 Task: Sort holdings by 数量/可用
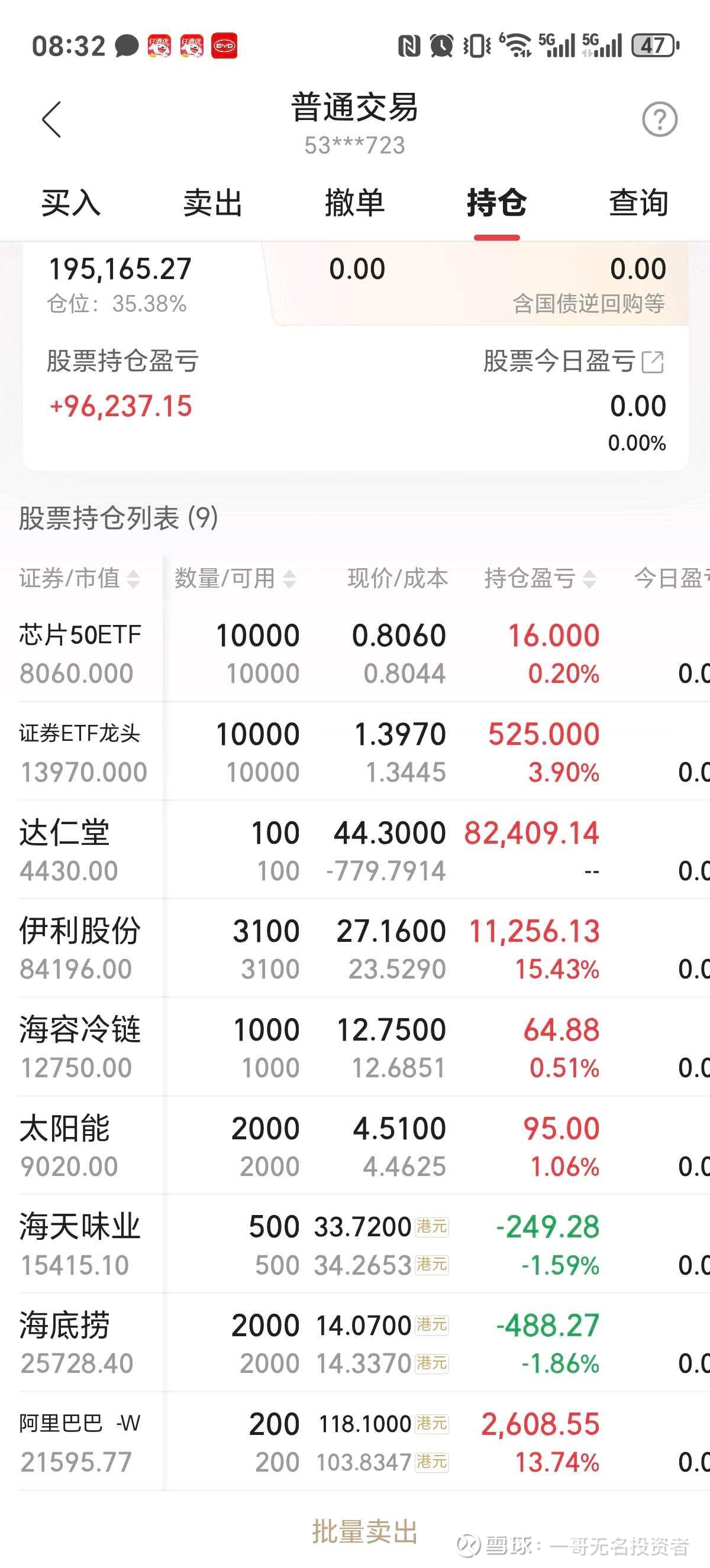click(x=235, y=578)
